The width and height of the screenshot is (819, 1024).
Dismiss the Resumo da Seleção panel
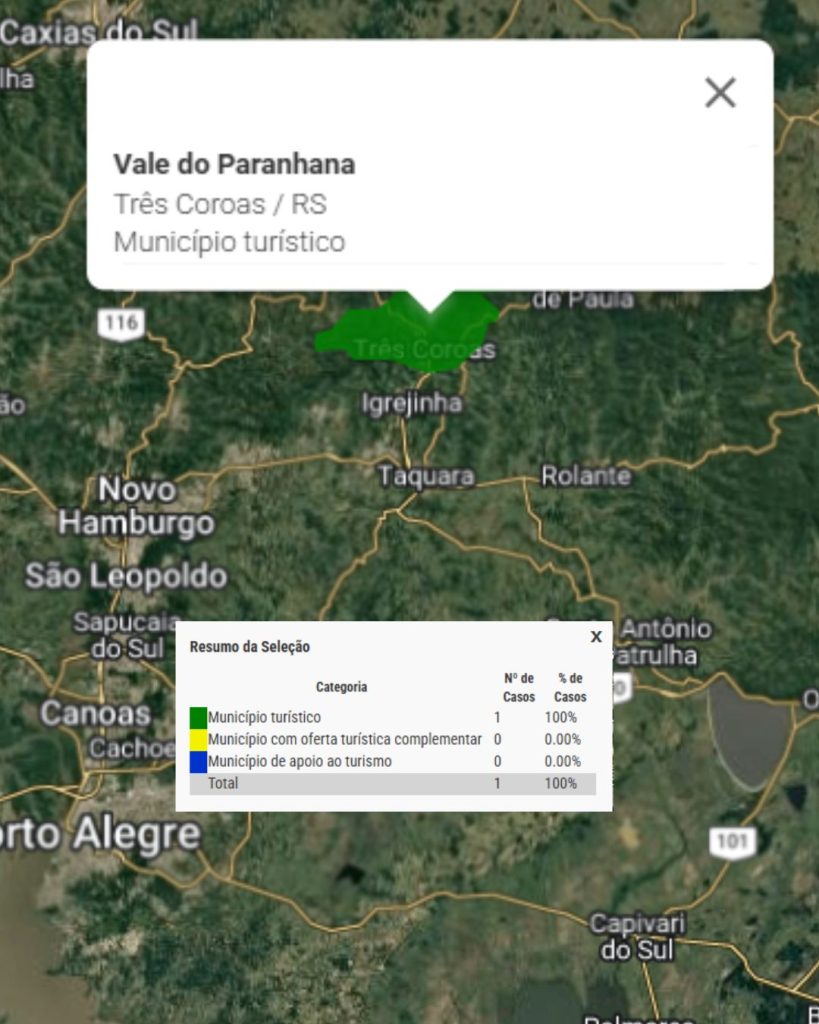596,637
